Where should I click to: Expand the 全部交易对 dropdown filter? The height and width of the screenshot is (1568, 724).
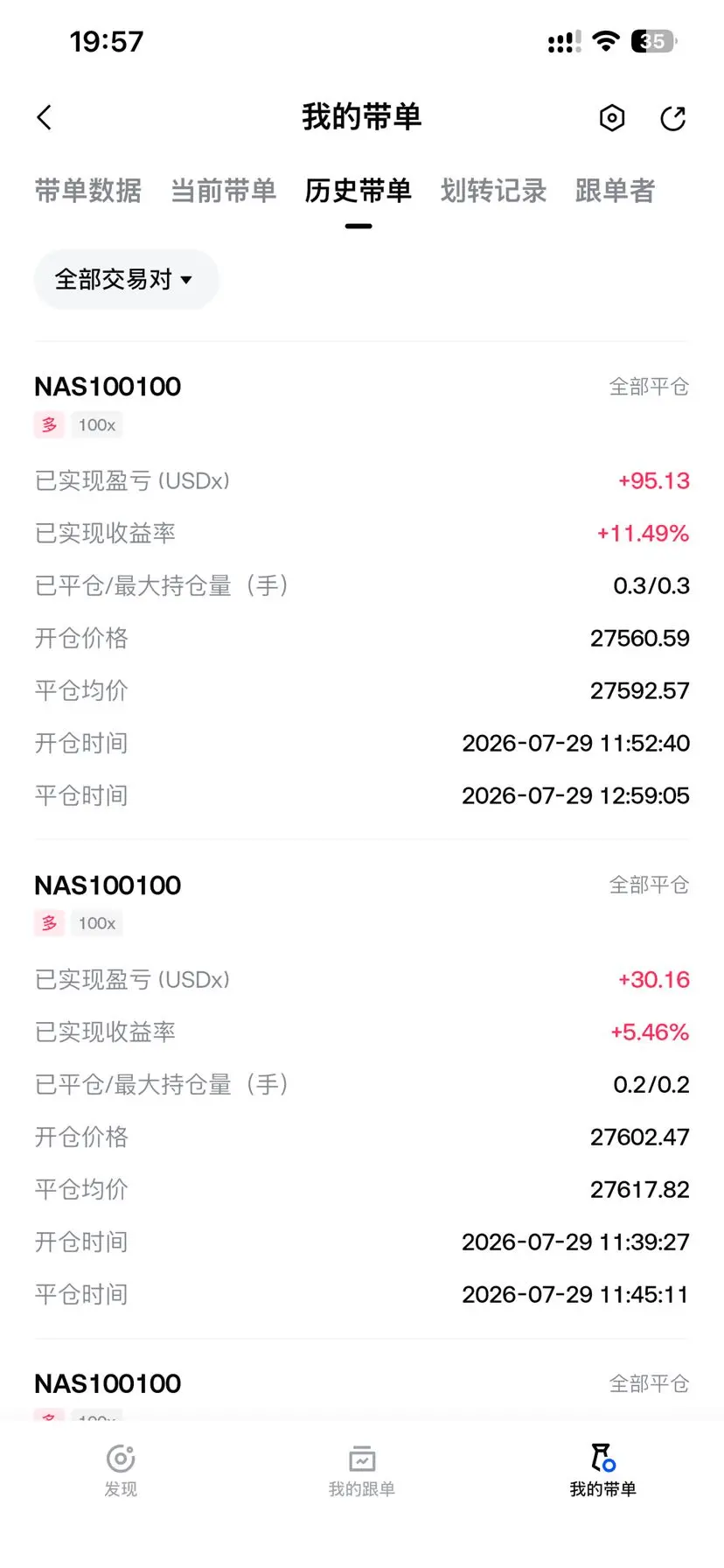pyautogui.click(x=126, y=279)
